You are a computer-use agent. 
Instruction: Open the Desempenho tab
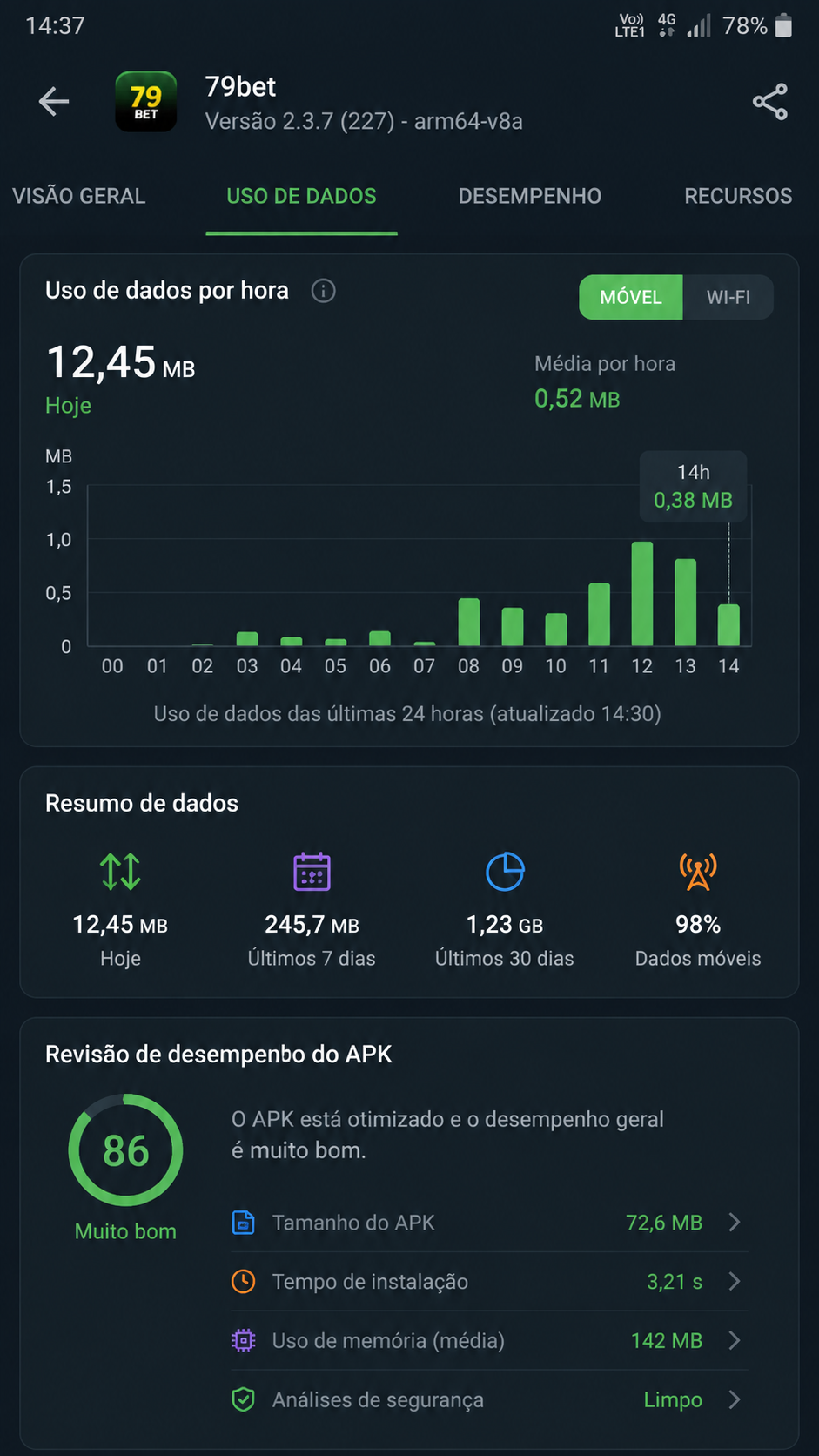530,196
